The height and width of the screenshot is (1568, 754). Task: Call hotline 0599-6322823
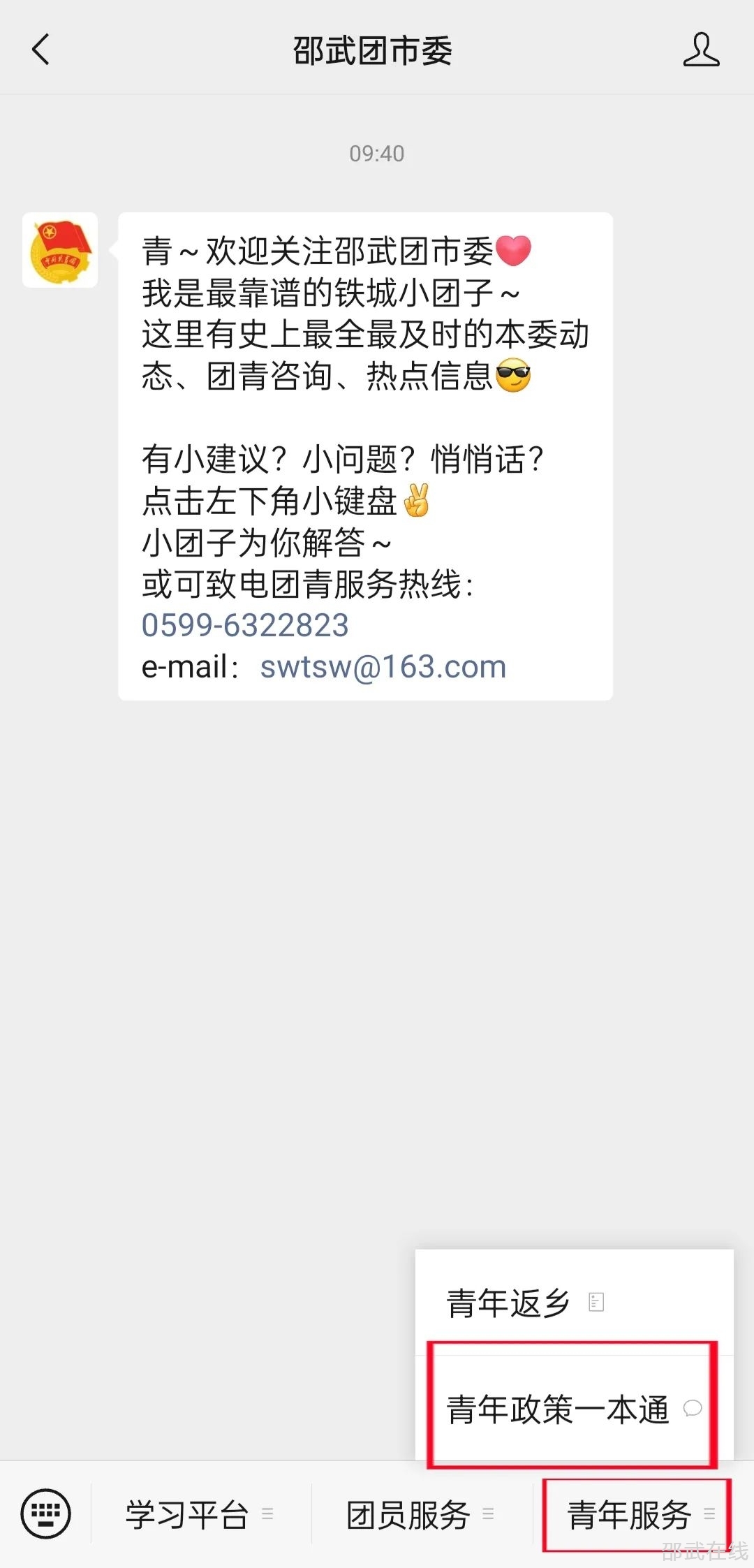(x=245, y=625)
